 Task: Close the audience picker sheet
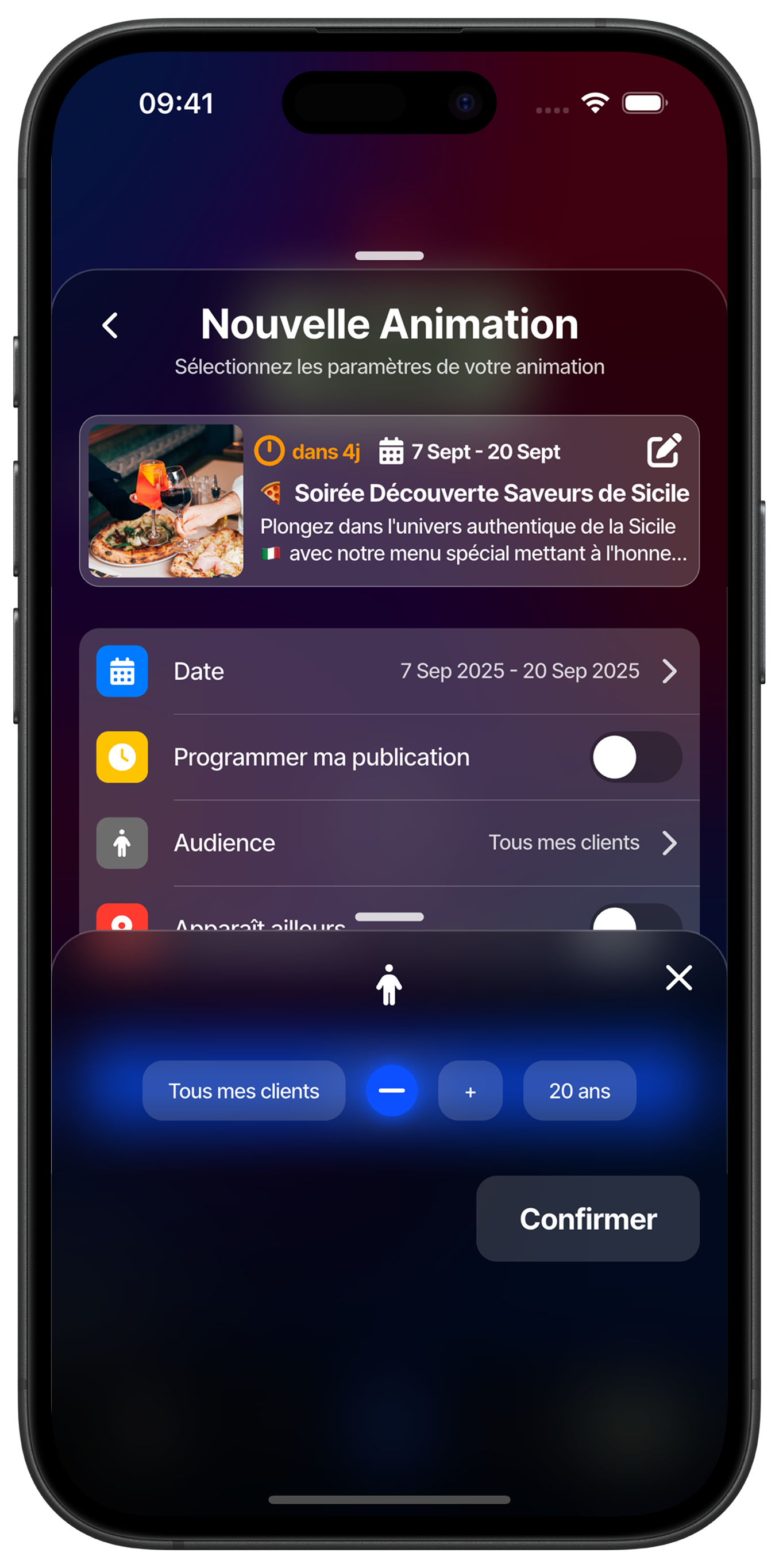[x=678, y=977]
